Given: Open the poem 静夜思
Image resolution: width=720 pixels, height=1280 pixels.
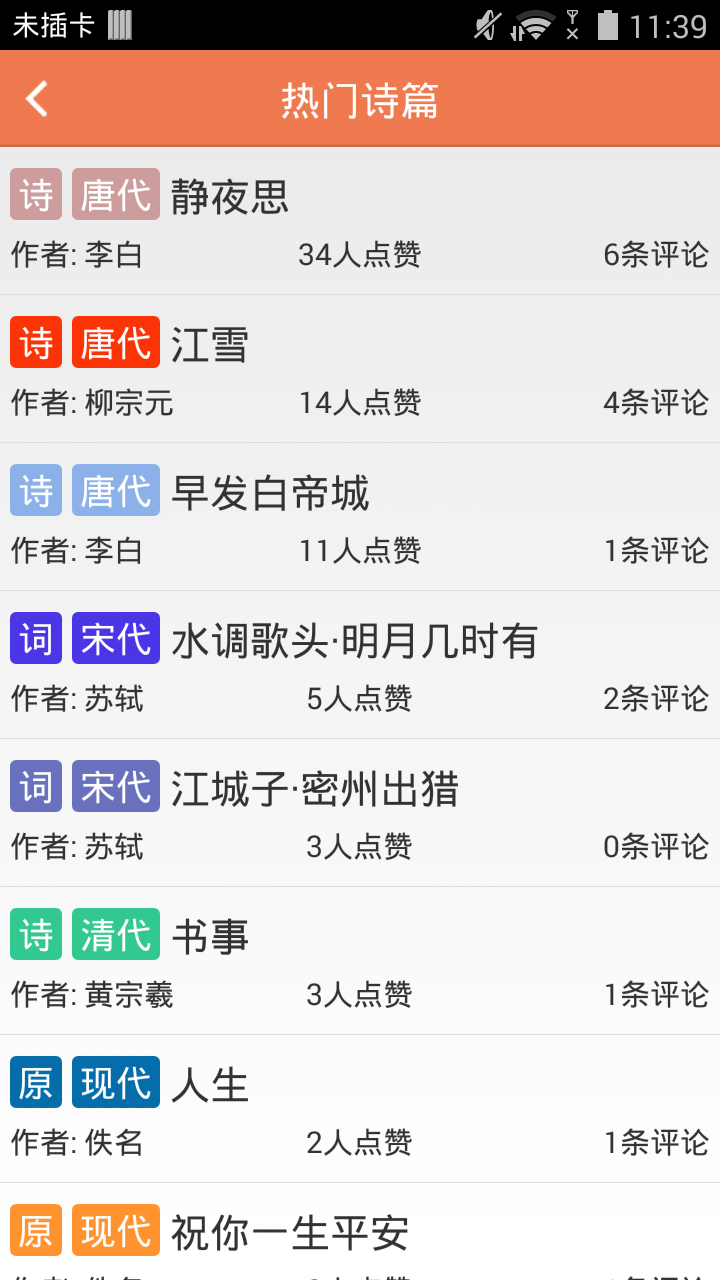Looking at the screenshot, I should [x=230, y=196].
